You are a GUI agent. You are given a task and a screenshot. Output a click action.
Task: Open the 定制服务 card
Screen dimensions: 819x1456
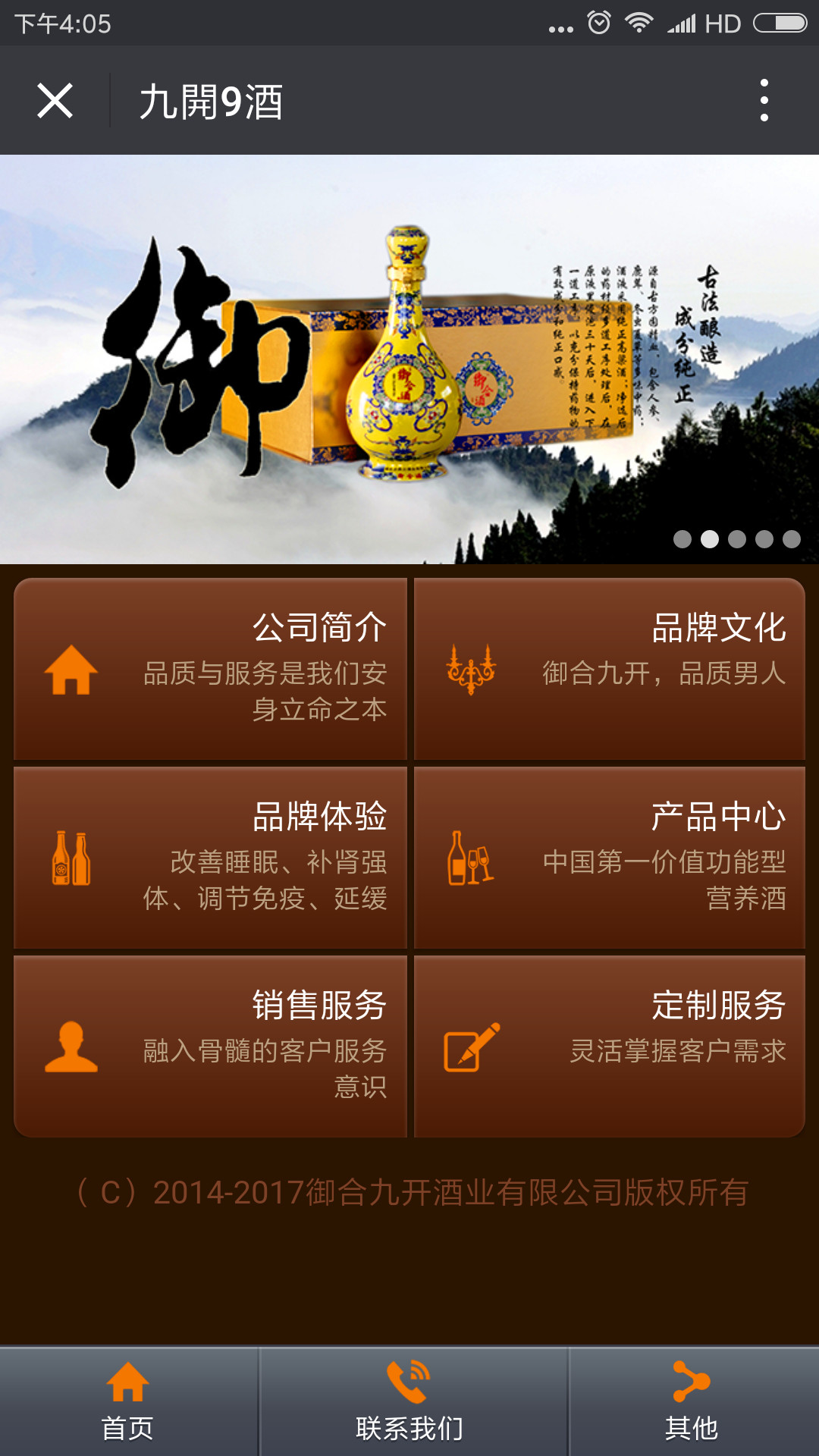[609, 1046]
